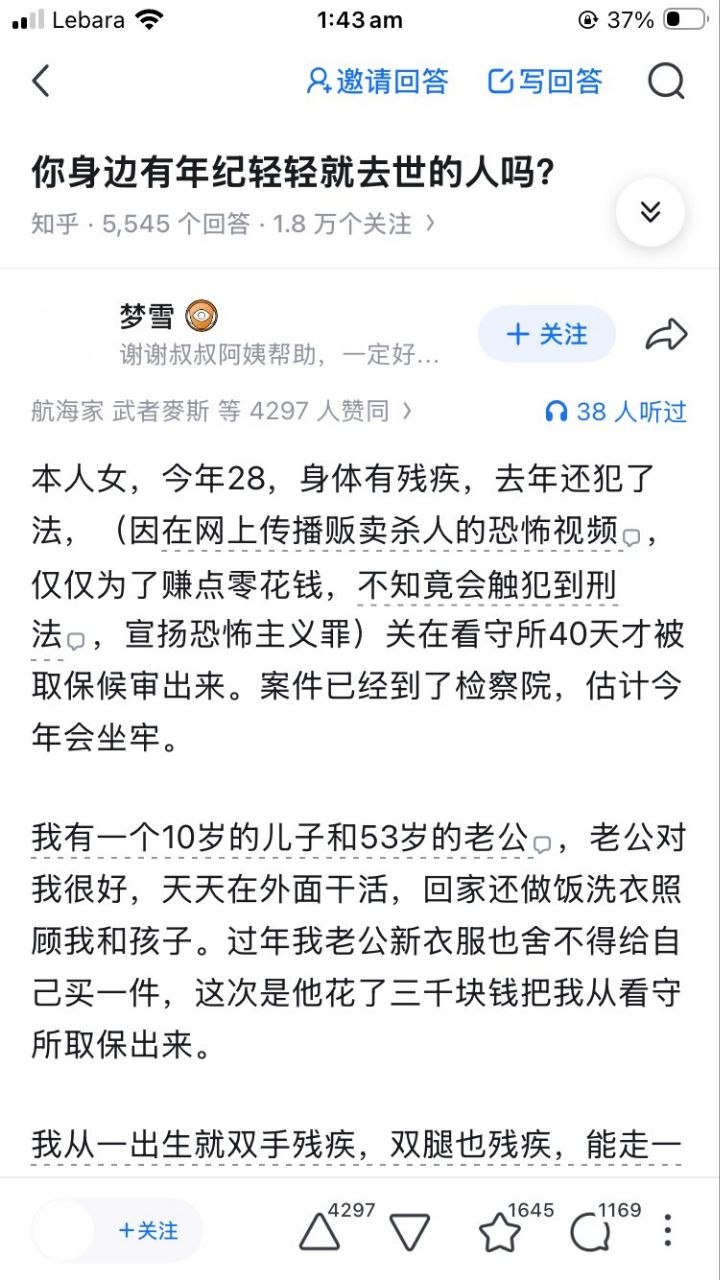Follow 梦雪 with the 关注 button

[547, 334]
